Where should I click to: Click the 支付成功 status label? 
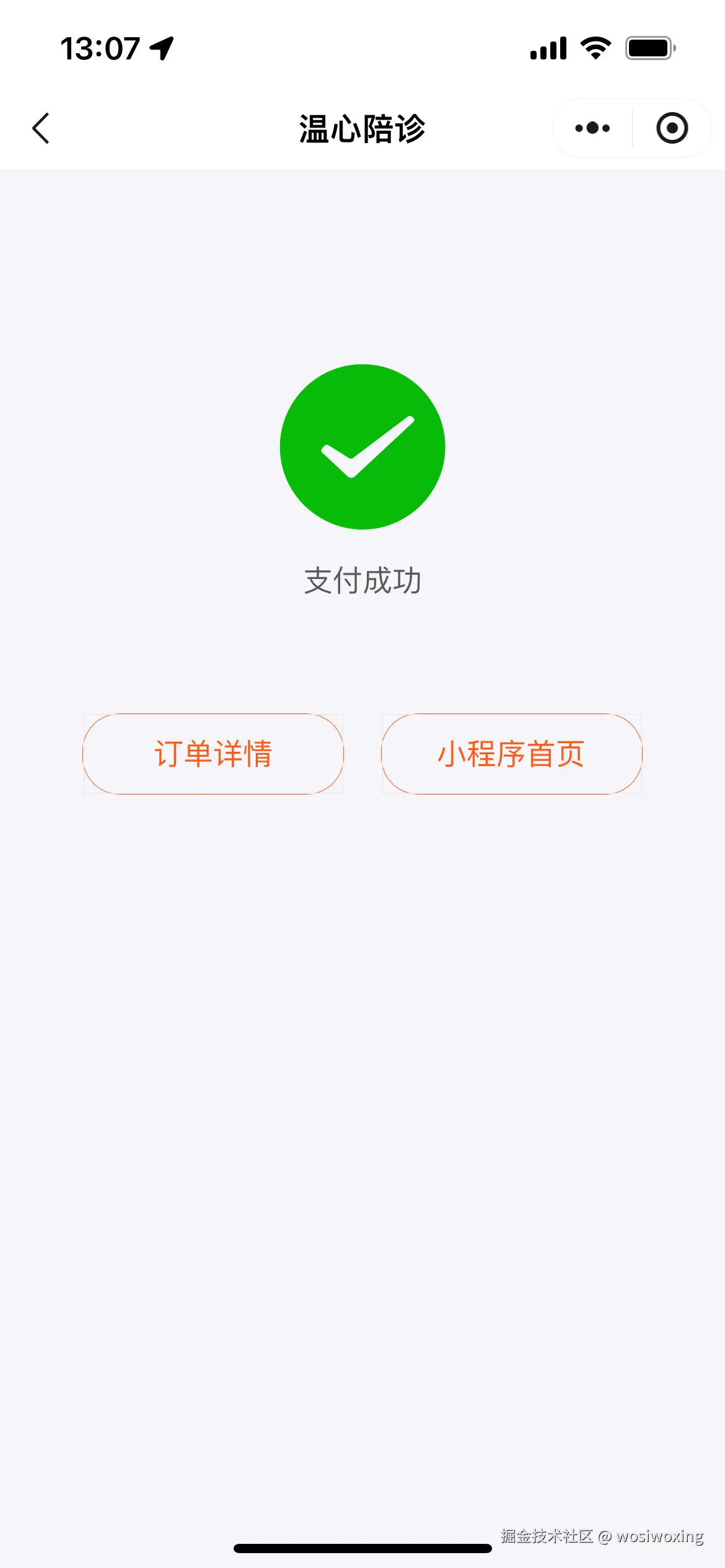coord(362,581)
